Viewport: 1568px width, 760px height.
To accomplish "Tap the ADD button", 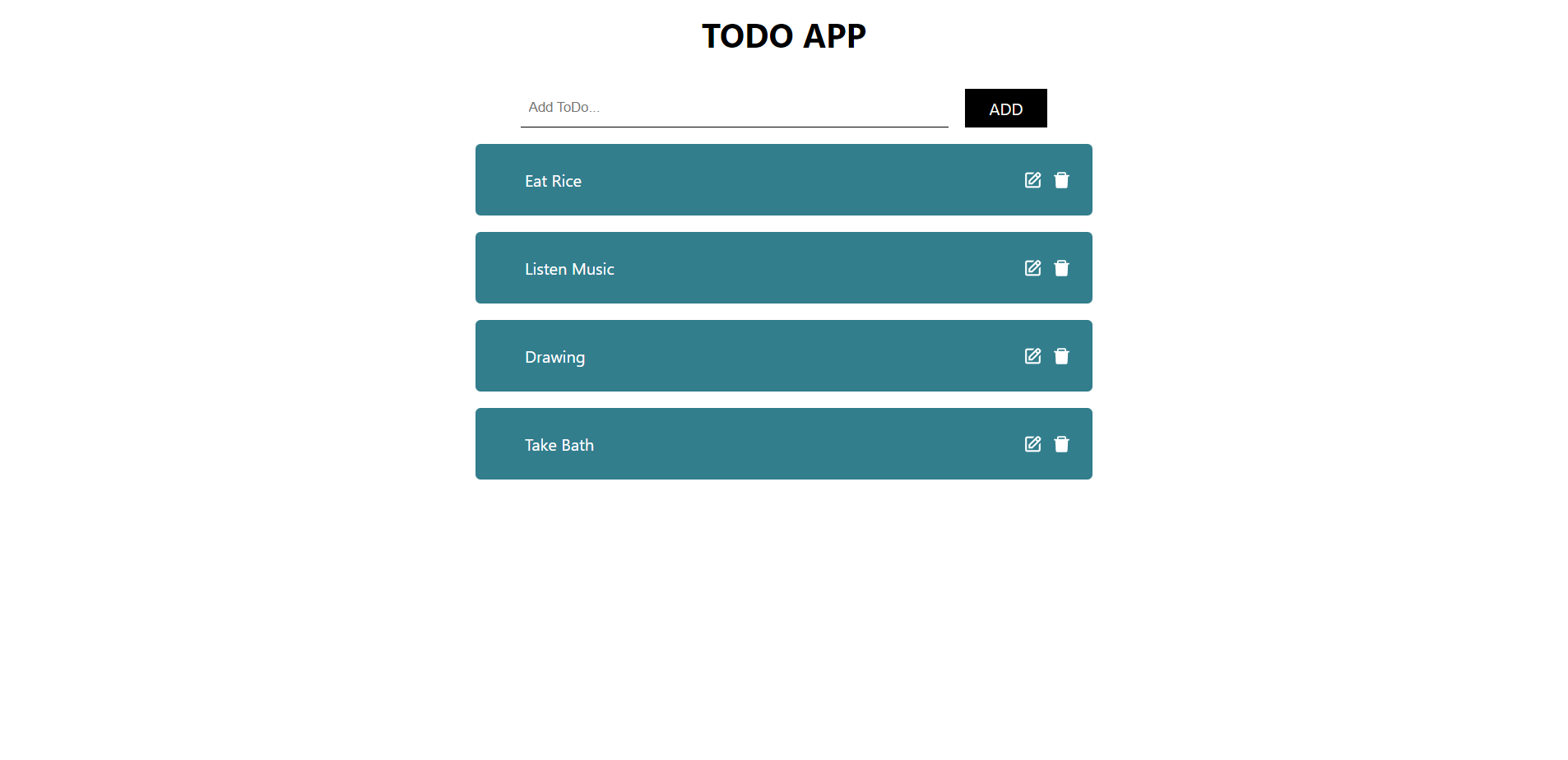I will coord(1005,109).
